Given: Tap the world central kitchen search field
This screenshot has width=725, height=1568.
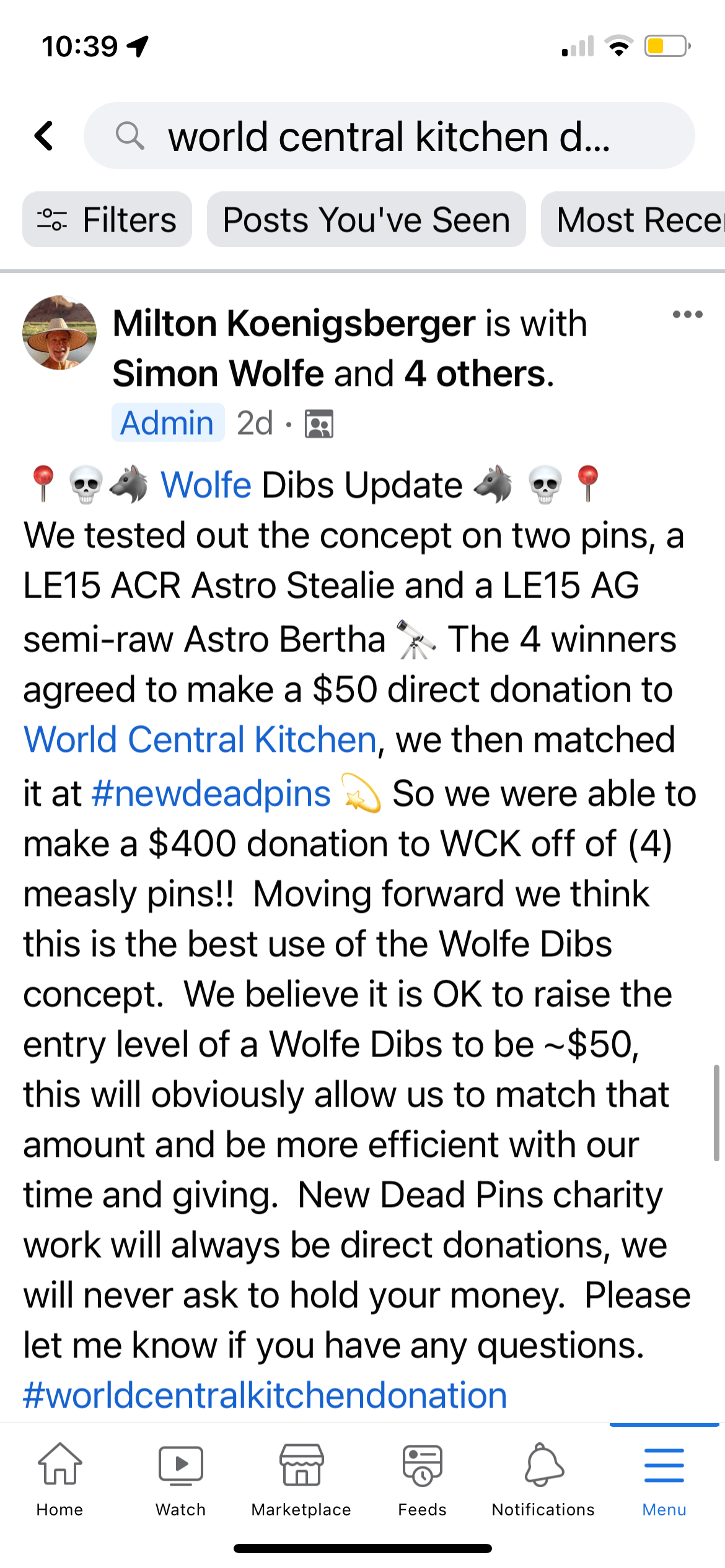Looking at the screenshot, I should [389, 136].
